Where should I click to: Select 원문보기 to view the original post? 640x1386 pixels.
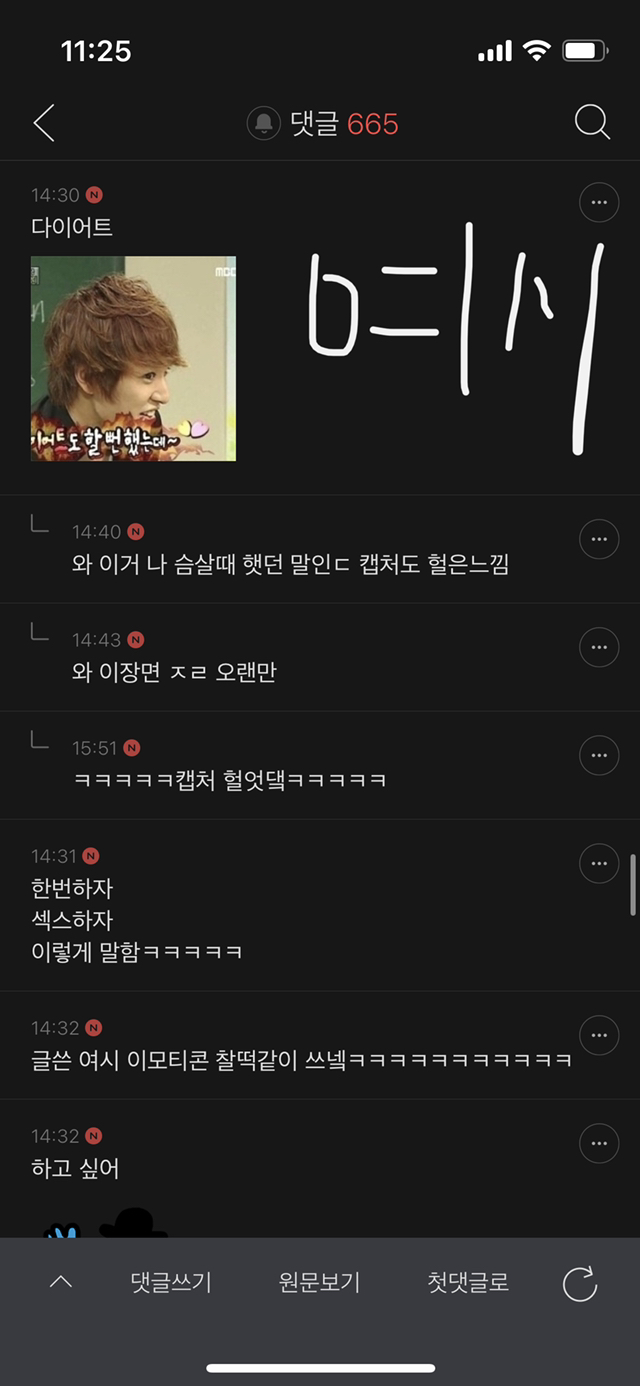pos(319,1282)
